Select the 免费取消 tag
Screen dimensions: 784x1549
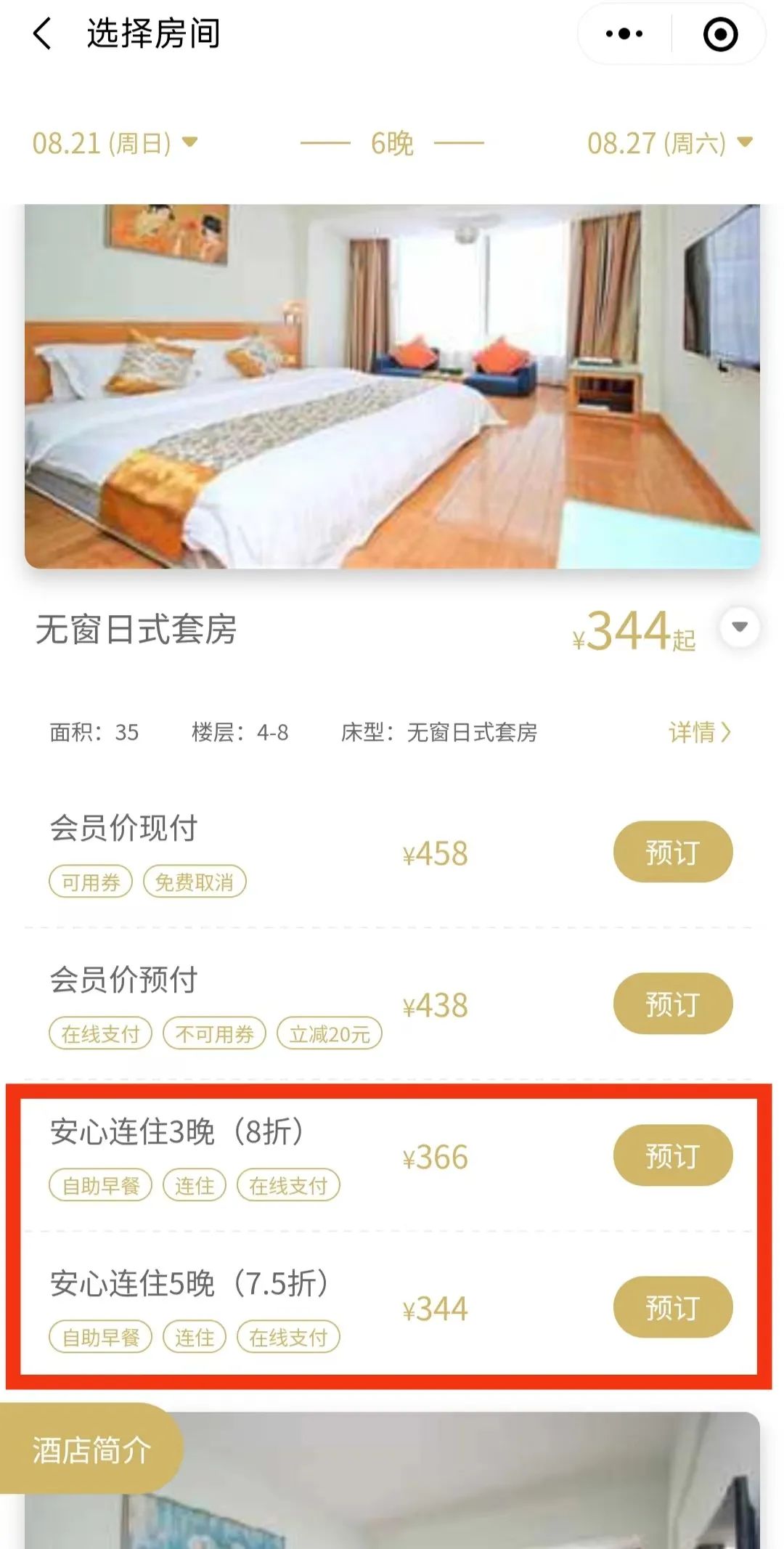[194, 881]
